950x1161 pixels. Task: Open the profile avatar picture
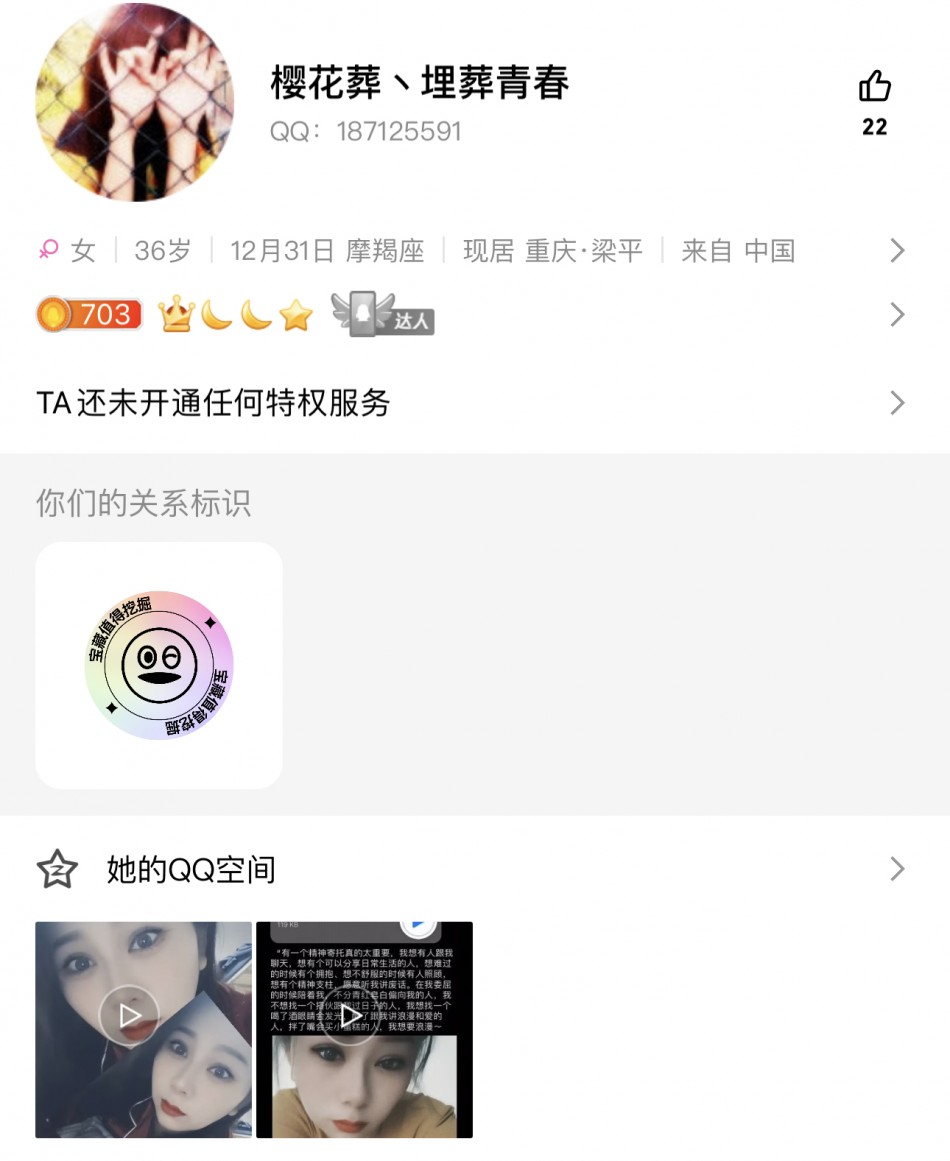click(x=134, y=102)
